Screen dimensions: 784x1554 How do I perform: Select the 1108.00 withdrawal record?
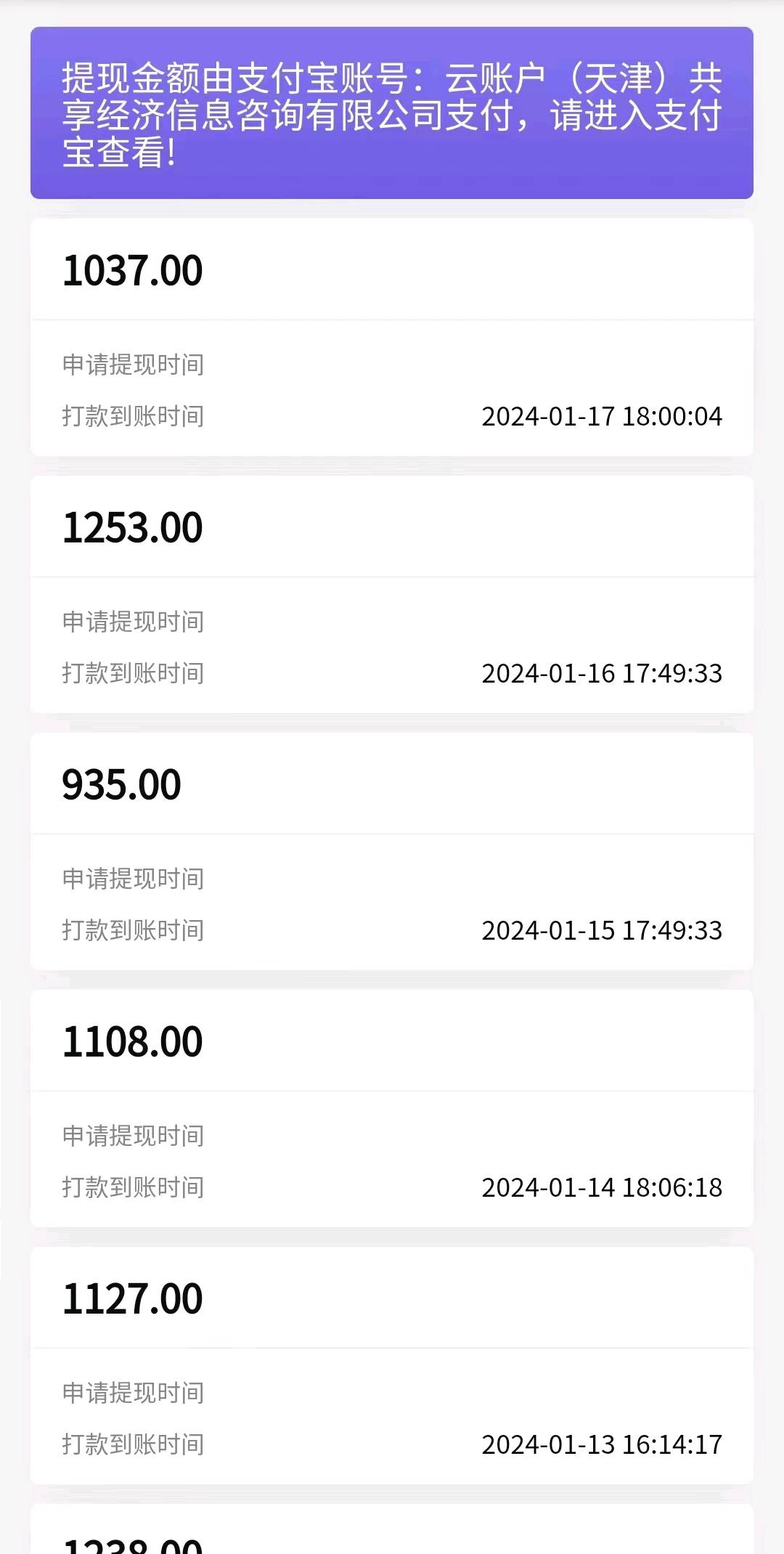click(392, 1109)
